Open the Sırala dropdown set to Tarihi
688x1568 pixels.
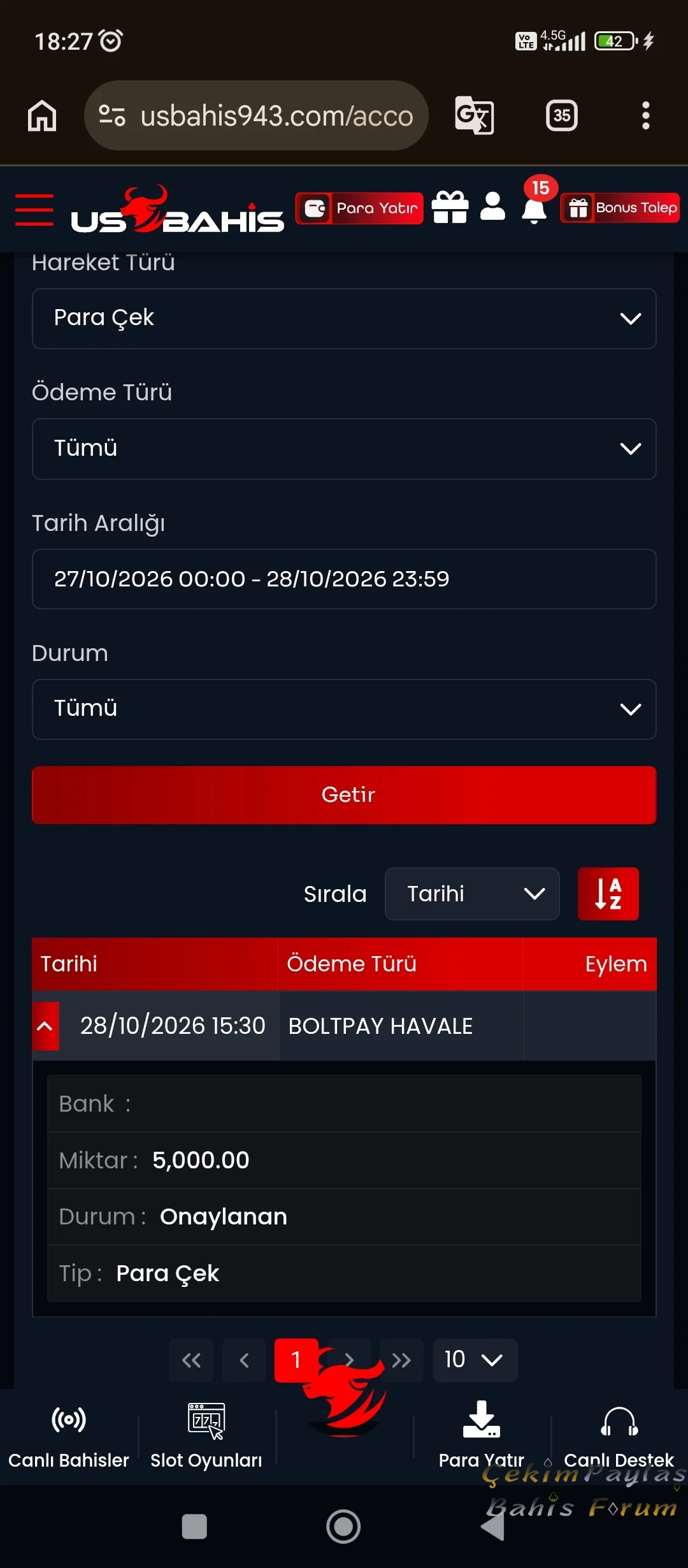click(472, 894)
